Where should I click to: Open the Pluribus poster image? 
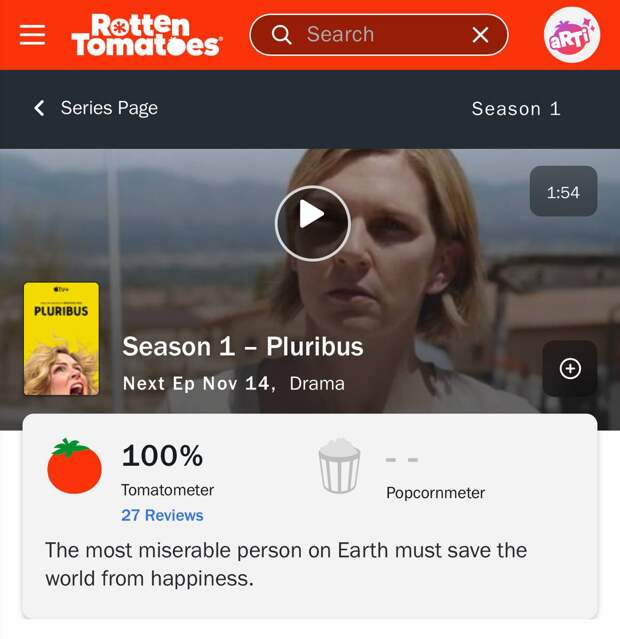[62, 339]
